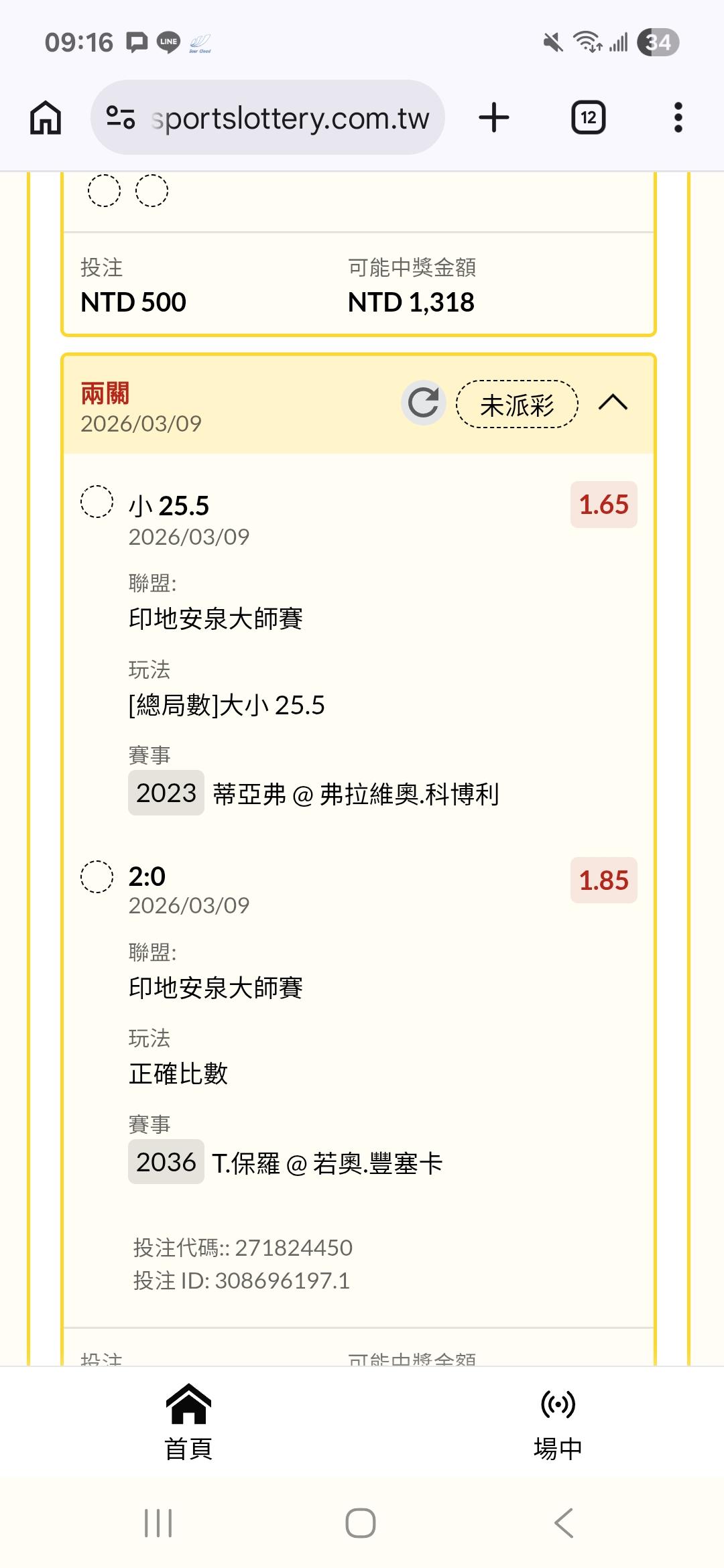Switch to the 首頁 tab
724x1568 pixels.
pyautogui.click(x=188, y=1422)
